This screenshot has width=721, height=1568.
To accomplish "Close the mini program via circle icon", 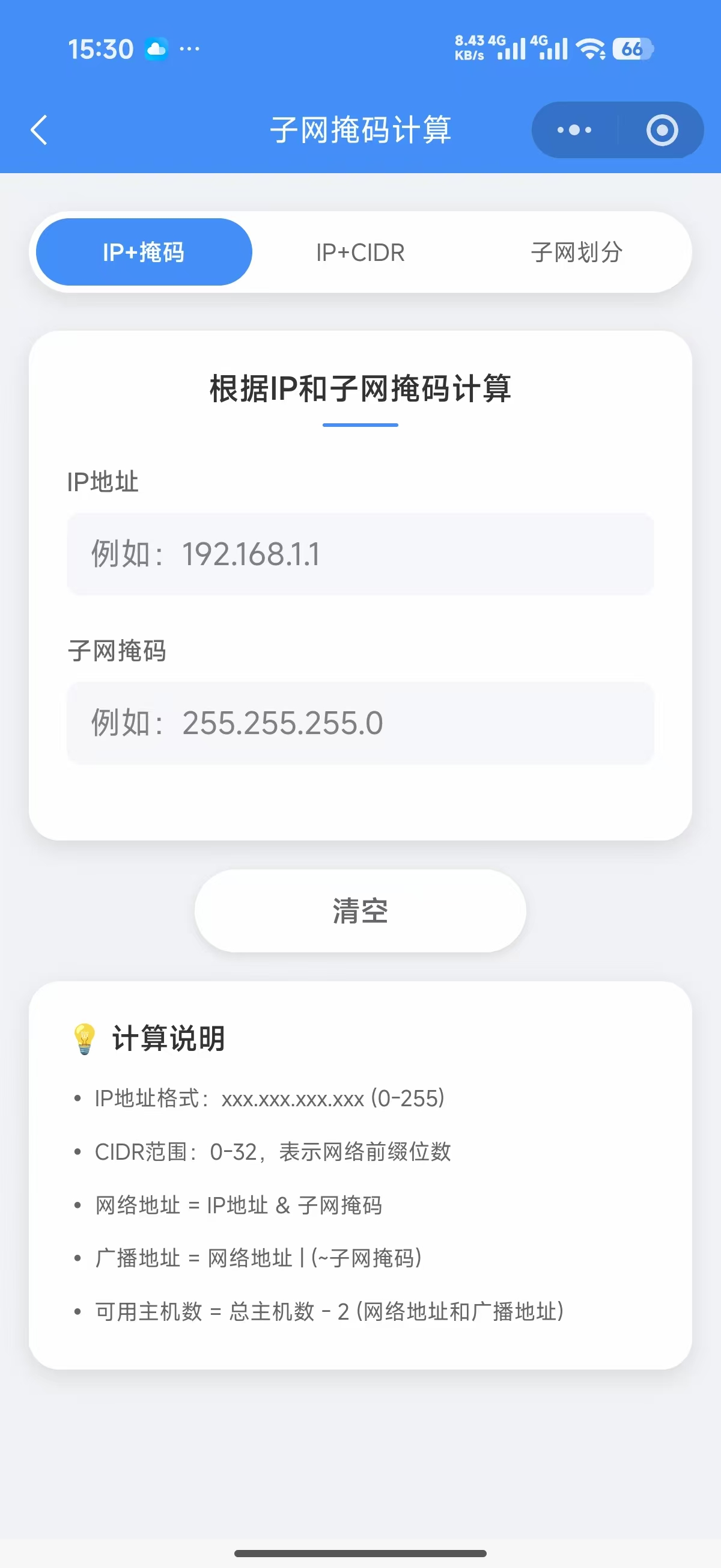I will [662, 130].
